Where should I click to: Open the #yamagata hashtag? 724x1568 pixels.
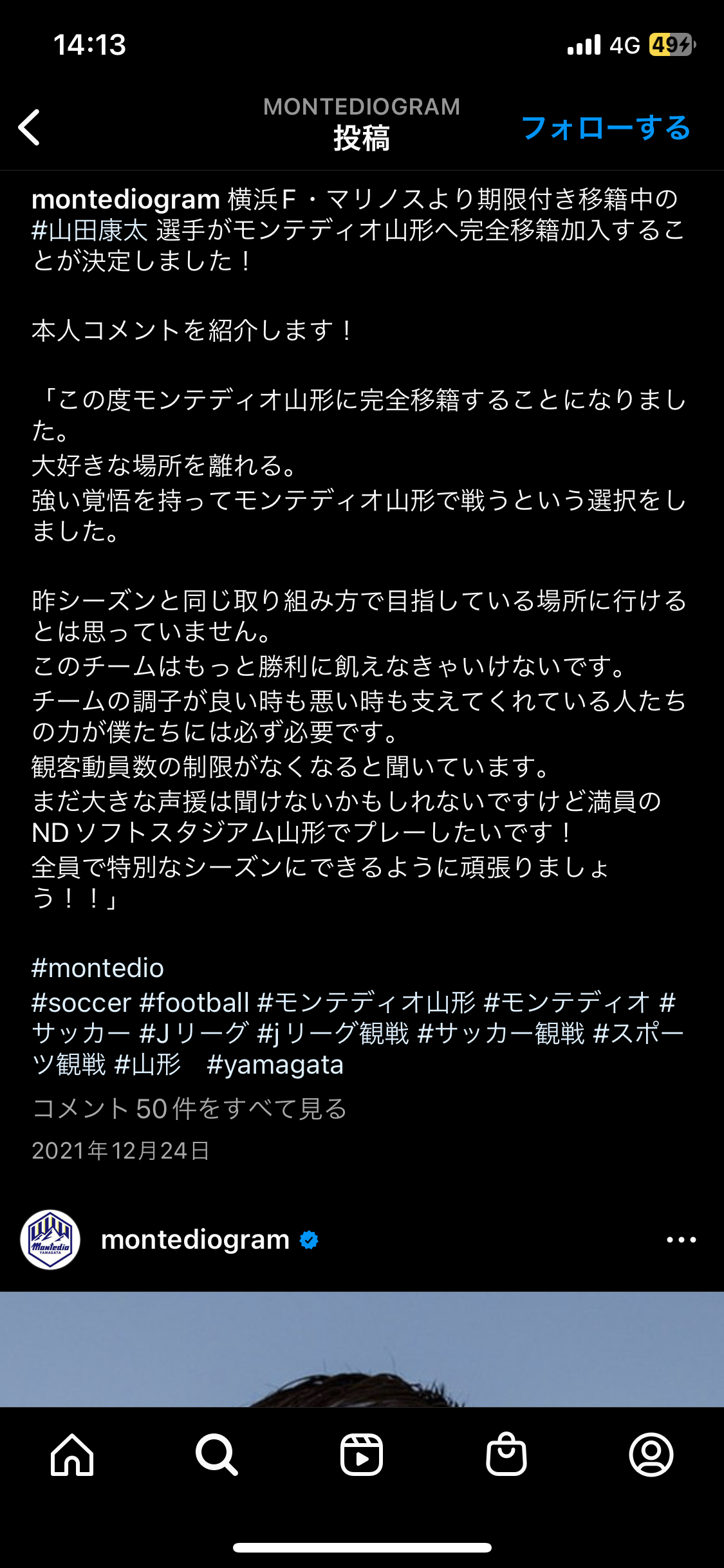(275, 1065)
